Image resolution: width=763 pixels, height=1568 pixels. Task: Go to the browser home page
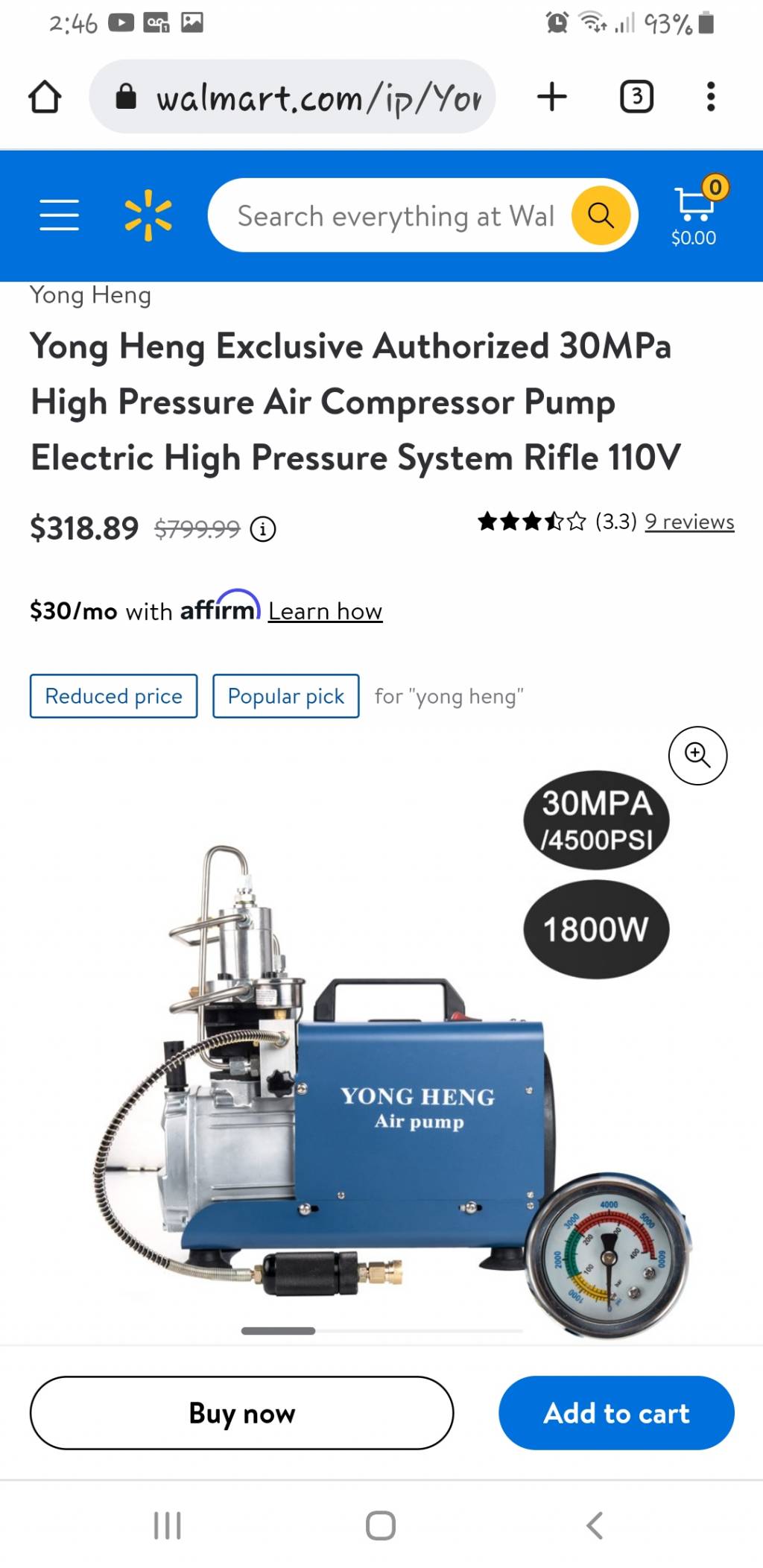point(45,97)
